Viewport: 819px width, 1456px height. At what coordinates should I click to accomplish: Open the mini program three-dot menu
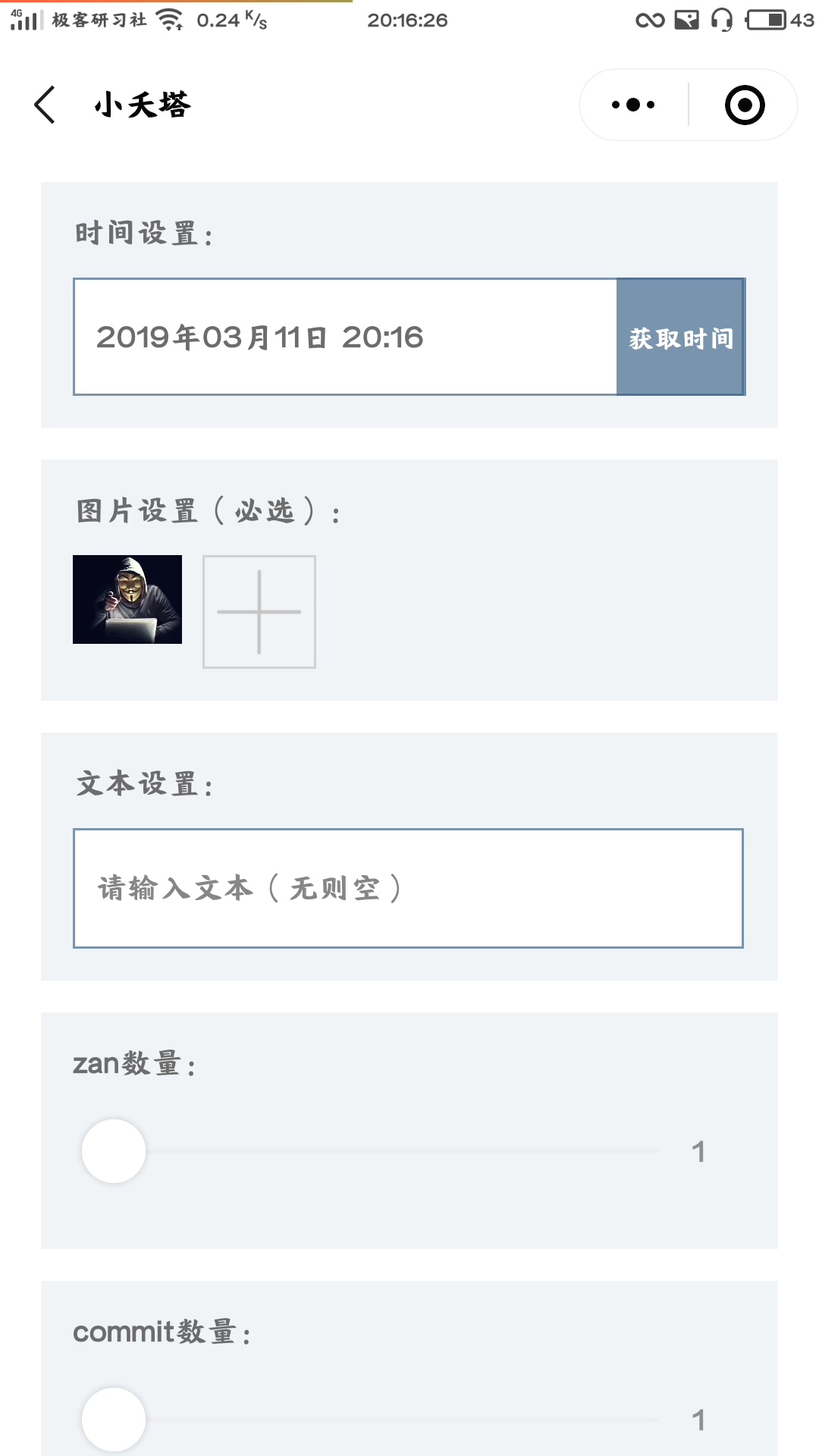[x=633, y=105]
